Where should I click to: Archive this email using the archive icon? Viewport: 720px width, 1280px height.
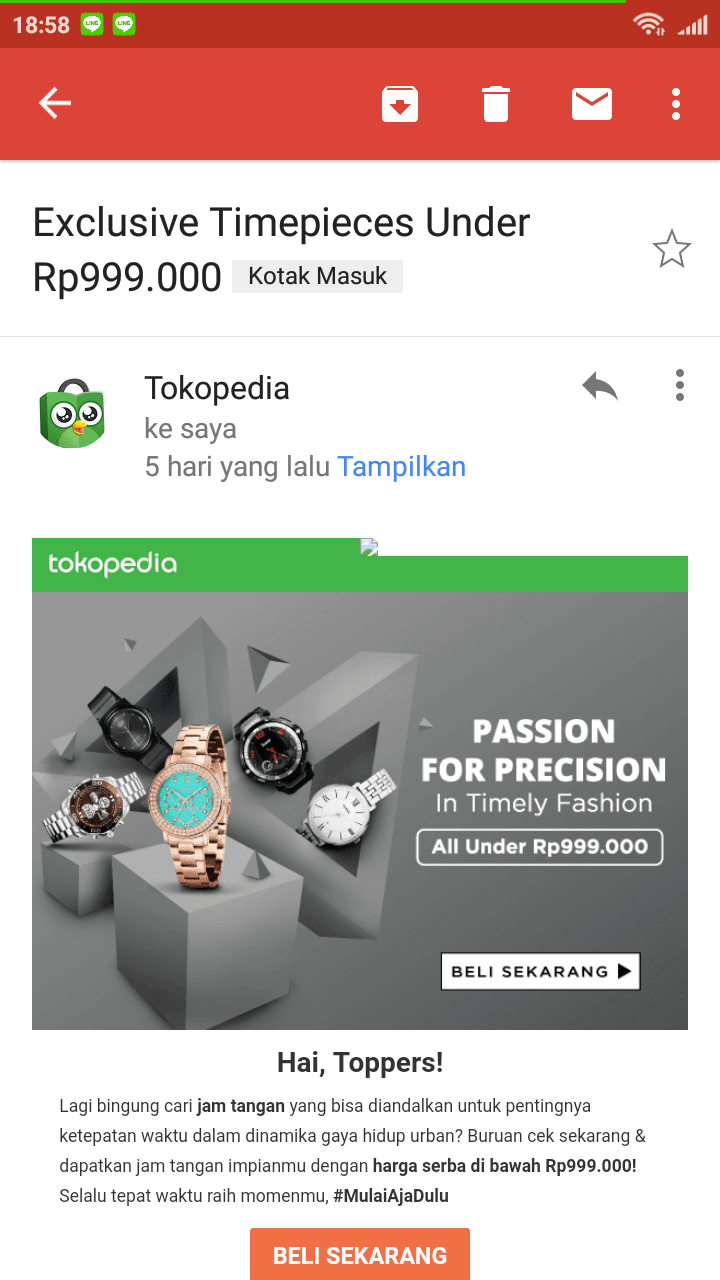399,103
